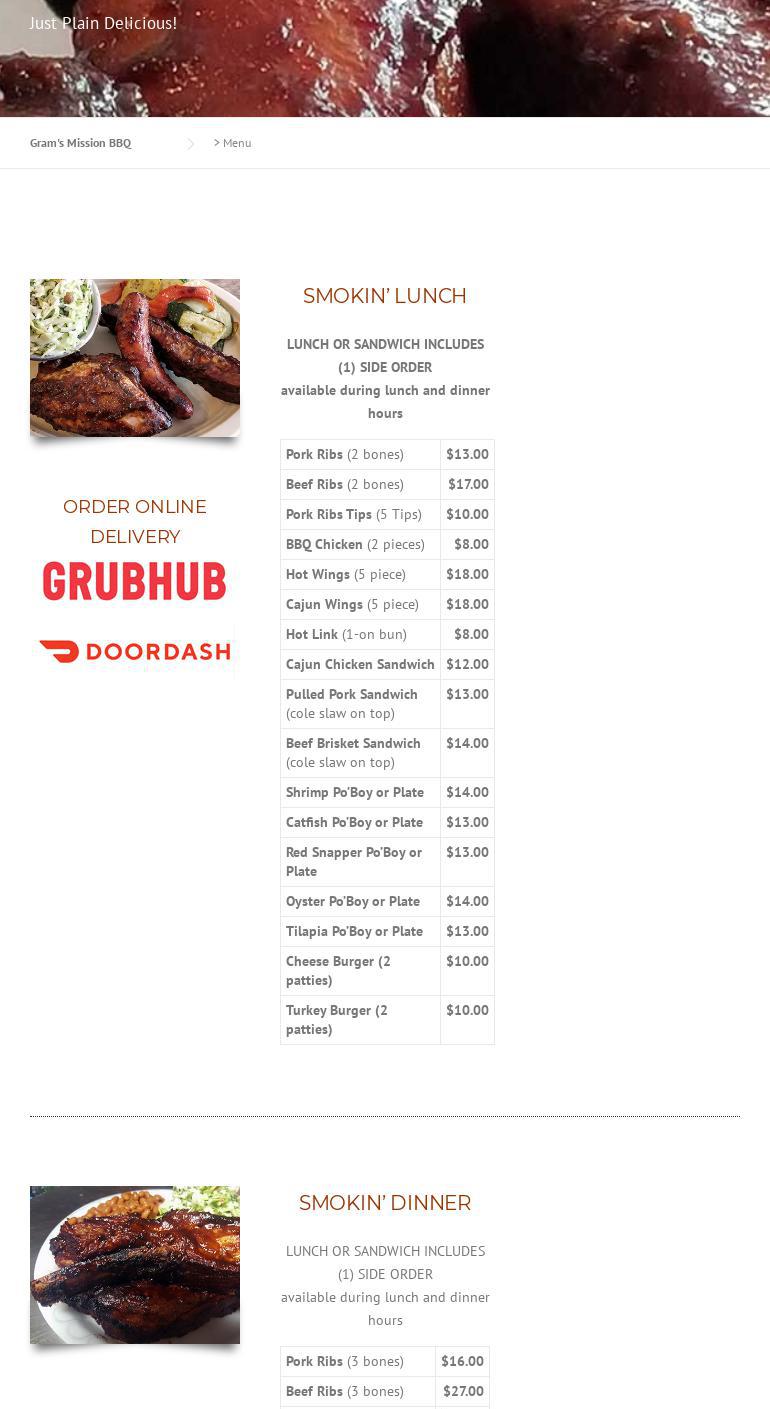770x1409 pixels.
Task: Open the Gram's Mission BBQ breadcrumb link
Action: pyautogui.click(x=80, y=143)
